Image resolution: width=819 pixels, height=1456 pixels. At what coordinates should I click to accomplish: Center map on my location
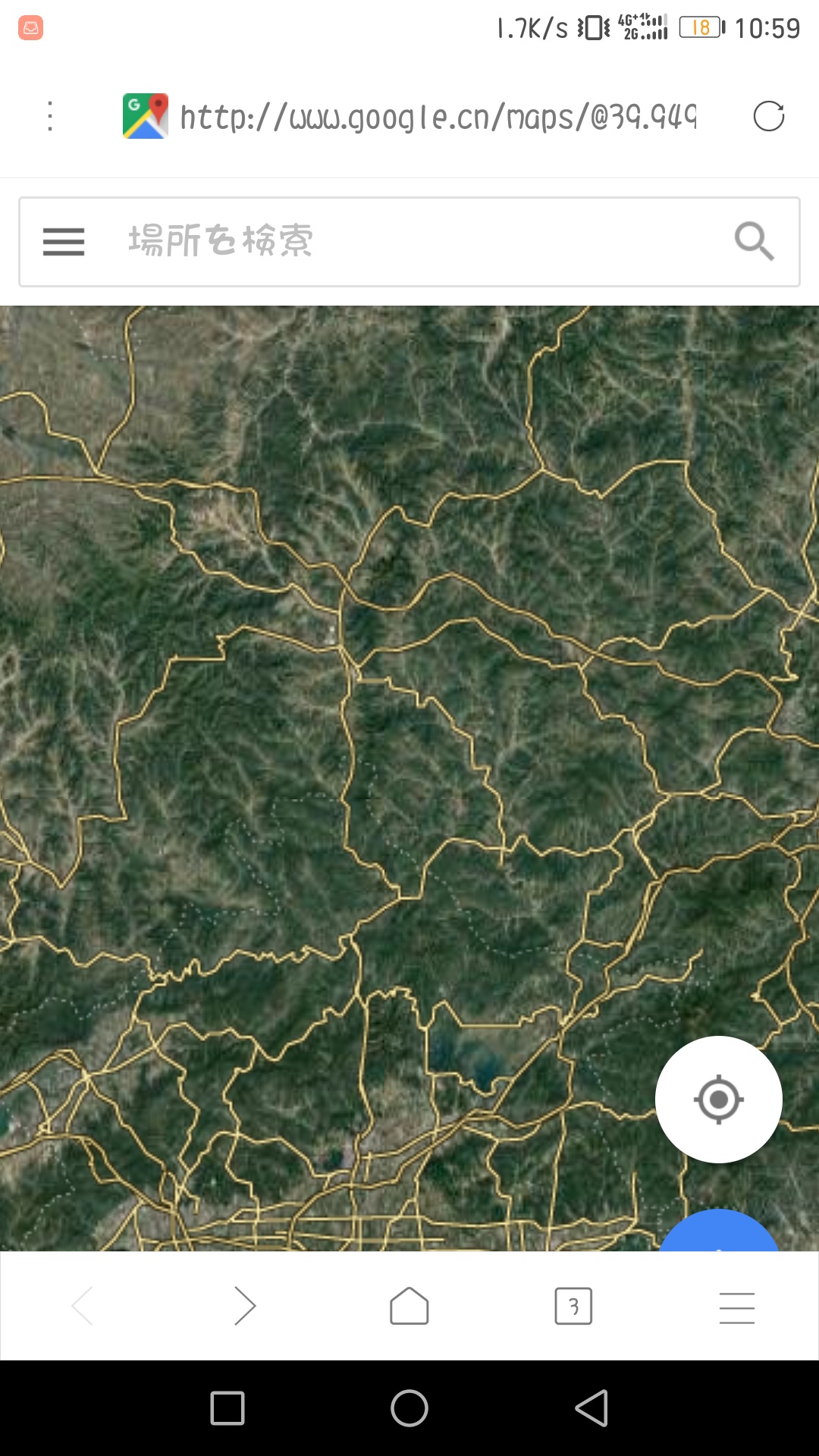[718, 1099]
